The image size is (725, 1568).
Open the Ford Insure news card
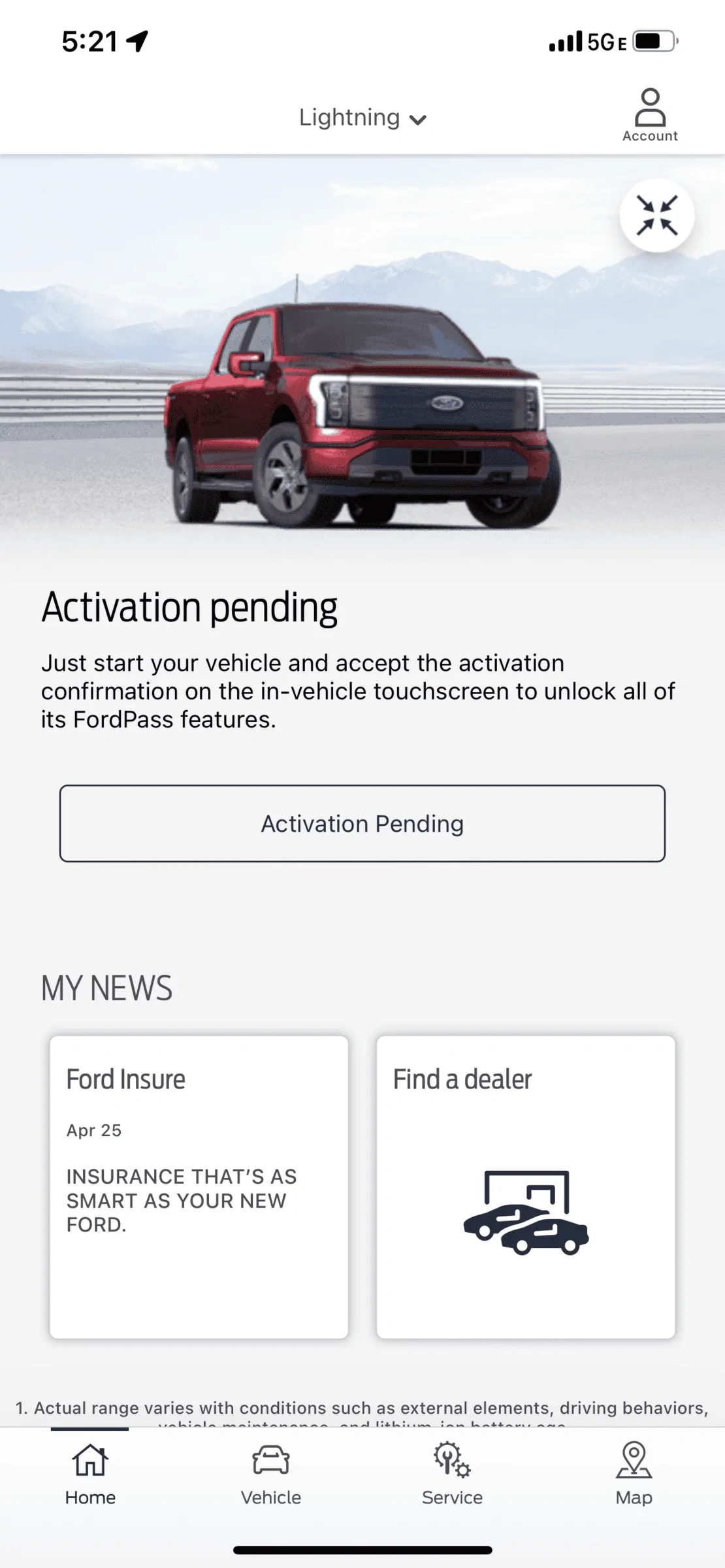click(x=199, y=1186)
